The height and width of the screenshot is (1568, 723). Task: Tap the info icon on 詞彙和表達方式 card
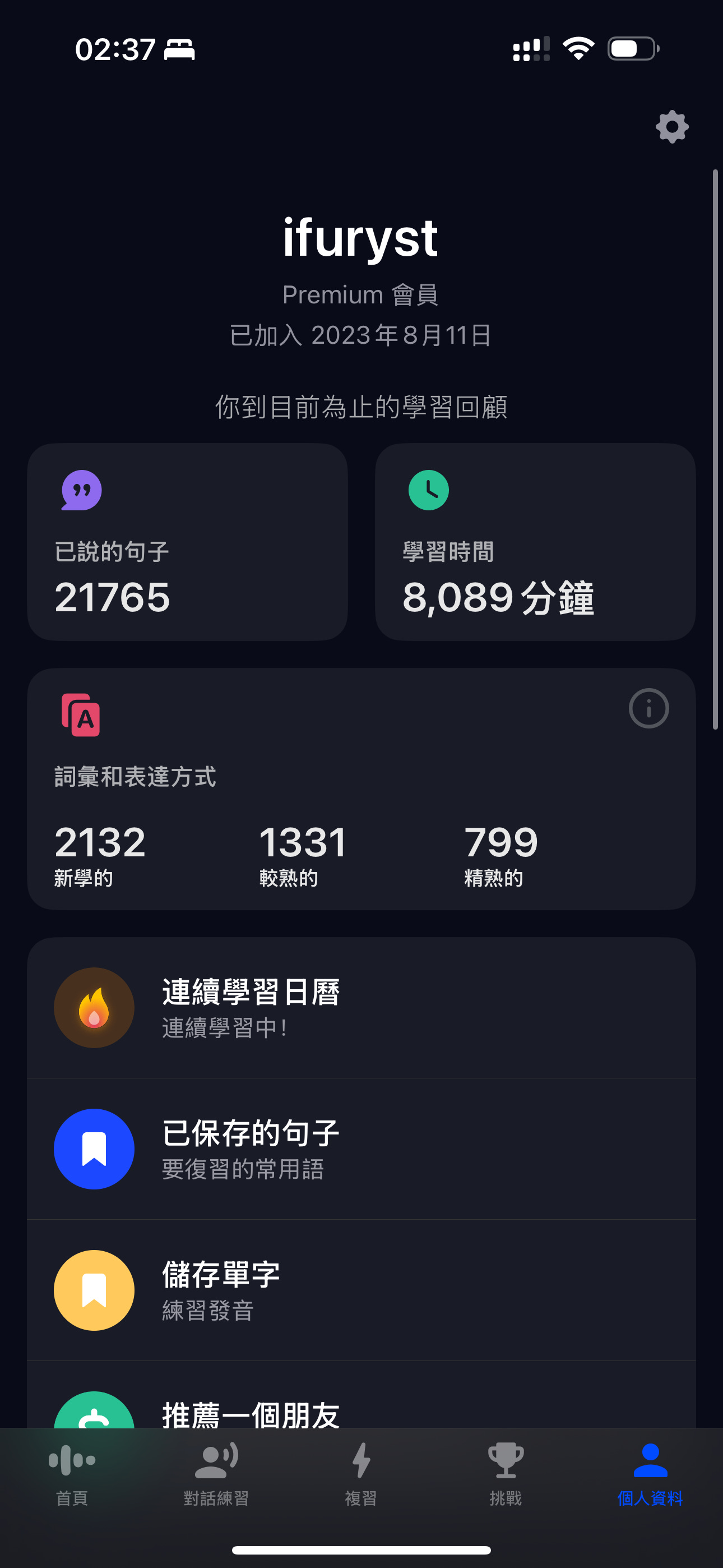click(x=648, y=708)
